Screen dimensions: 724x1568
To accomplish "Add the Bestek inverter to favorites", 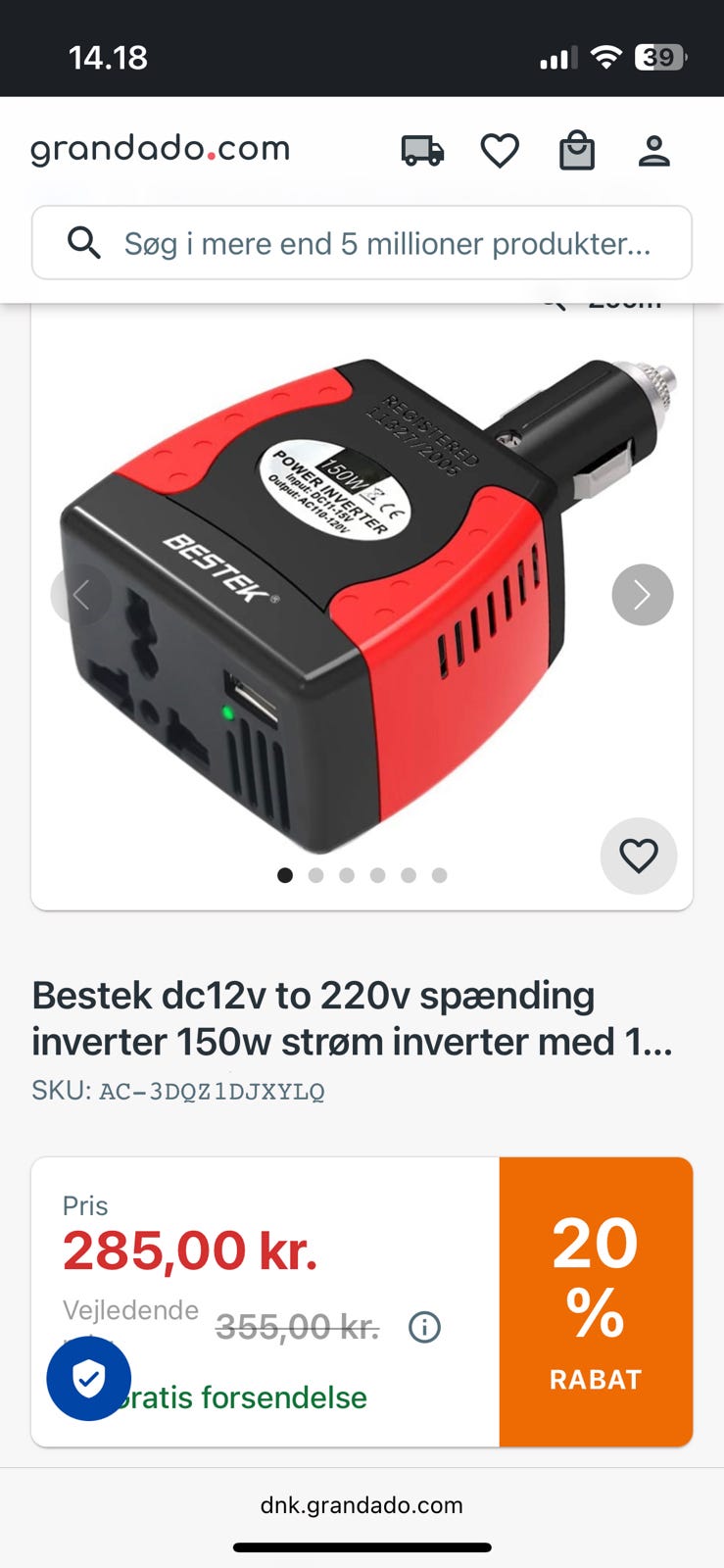I will click(x=638, y=856).
